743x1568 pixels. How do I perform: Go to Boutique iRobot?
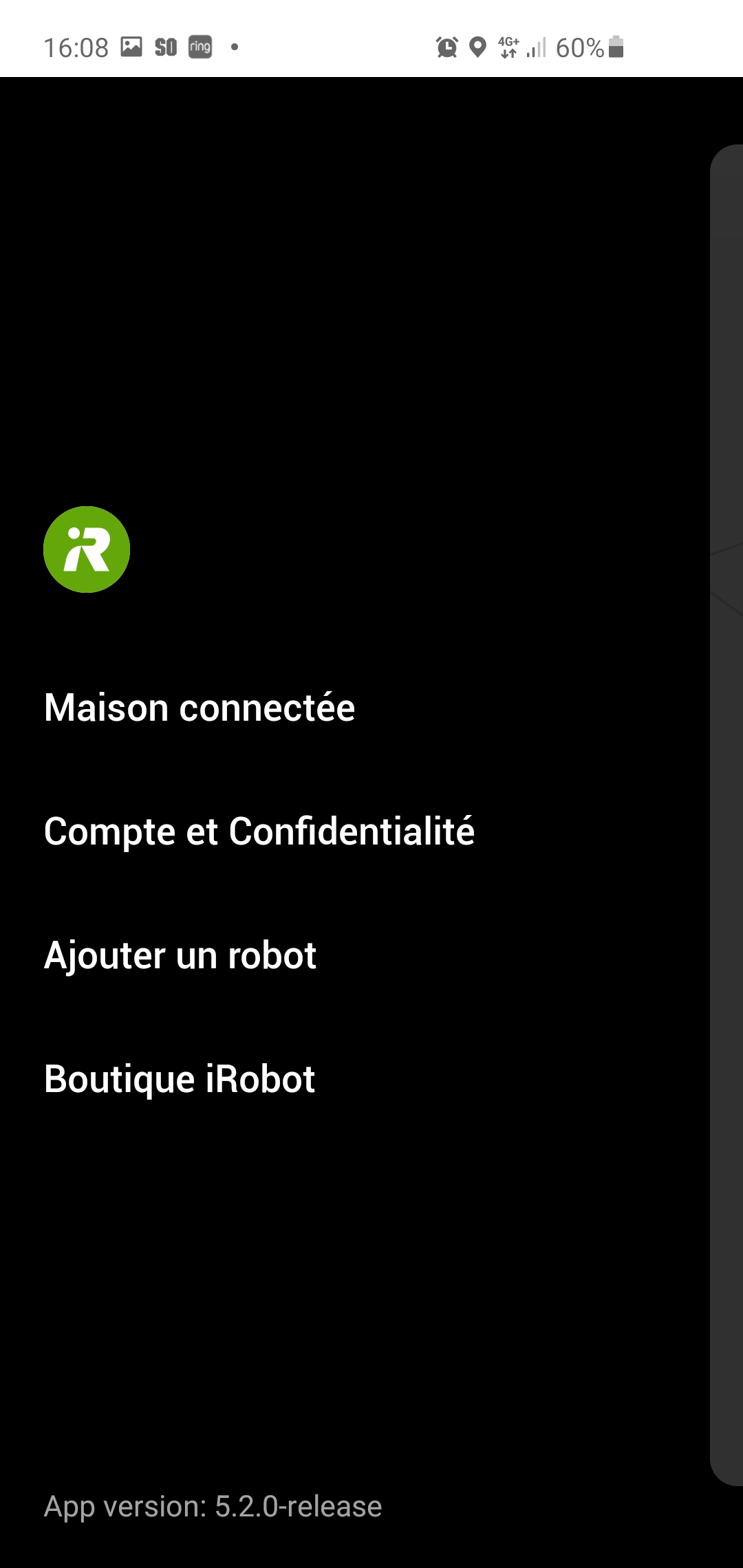(180, 1079)
